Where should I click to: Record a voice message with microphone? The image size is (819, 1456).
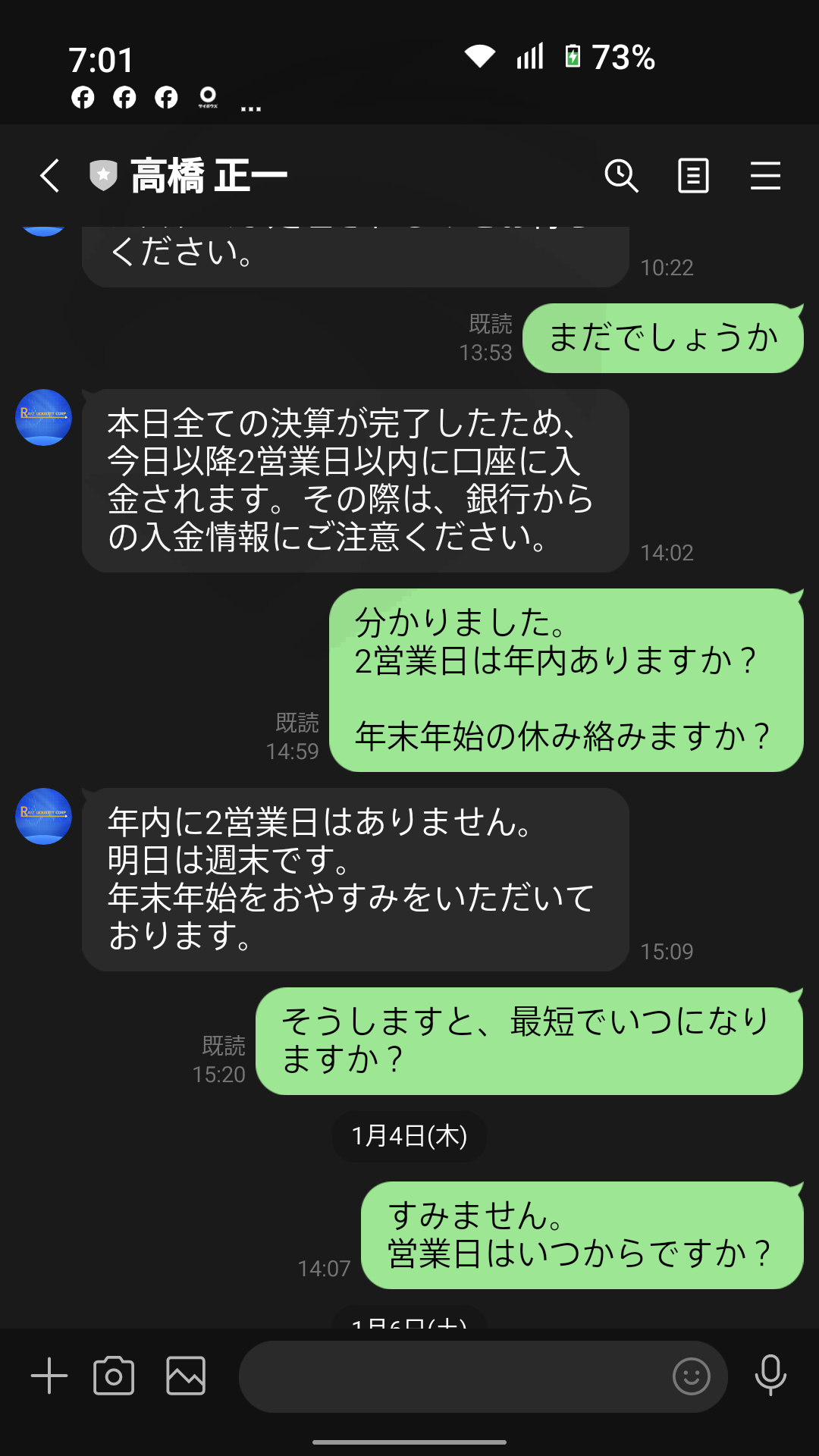[x=770, y=1375]
